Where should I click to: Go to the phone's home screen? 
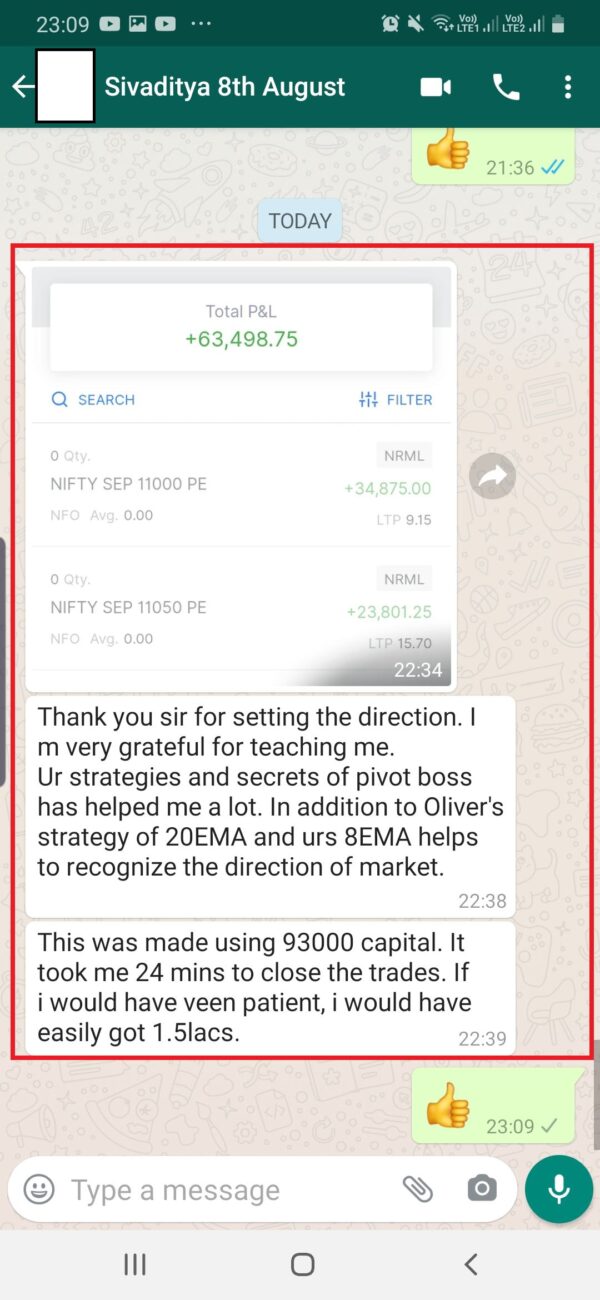click(x=302, y=1264)
